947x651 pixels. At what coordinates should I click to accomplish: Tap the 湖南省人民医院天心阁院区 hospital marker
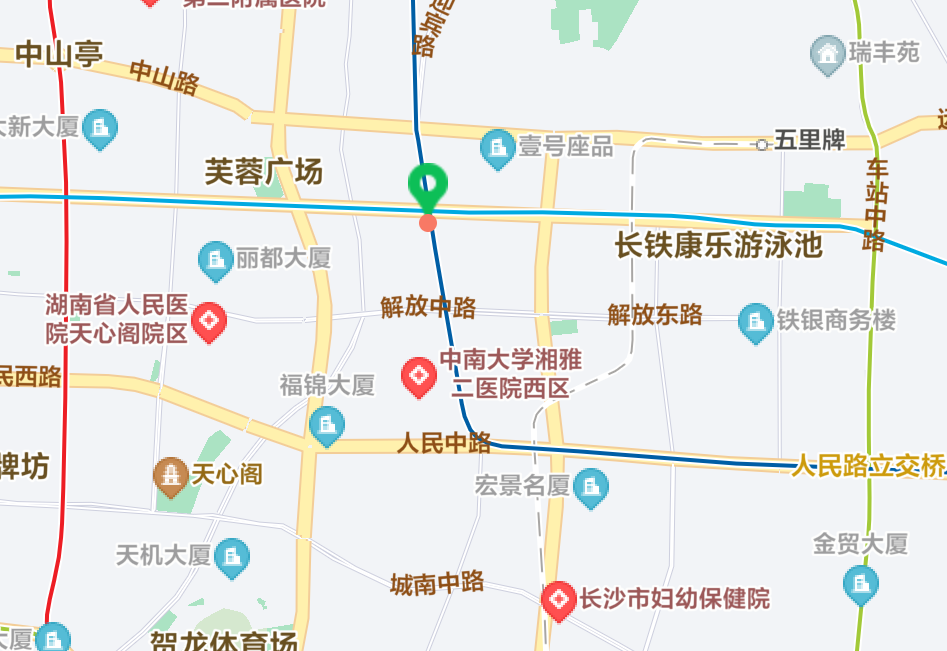pos(210,321)
